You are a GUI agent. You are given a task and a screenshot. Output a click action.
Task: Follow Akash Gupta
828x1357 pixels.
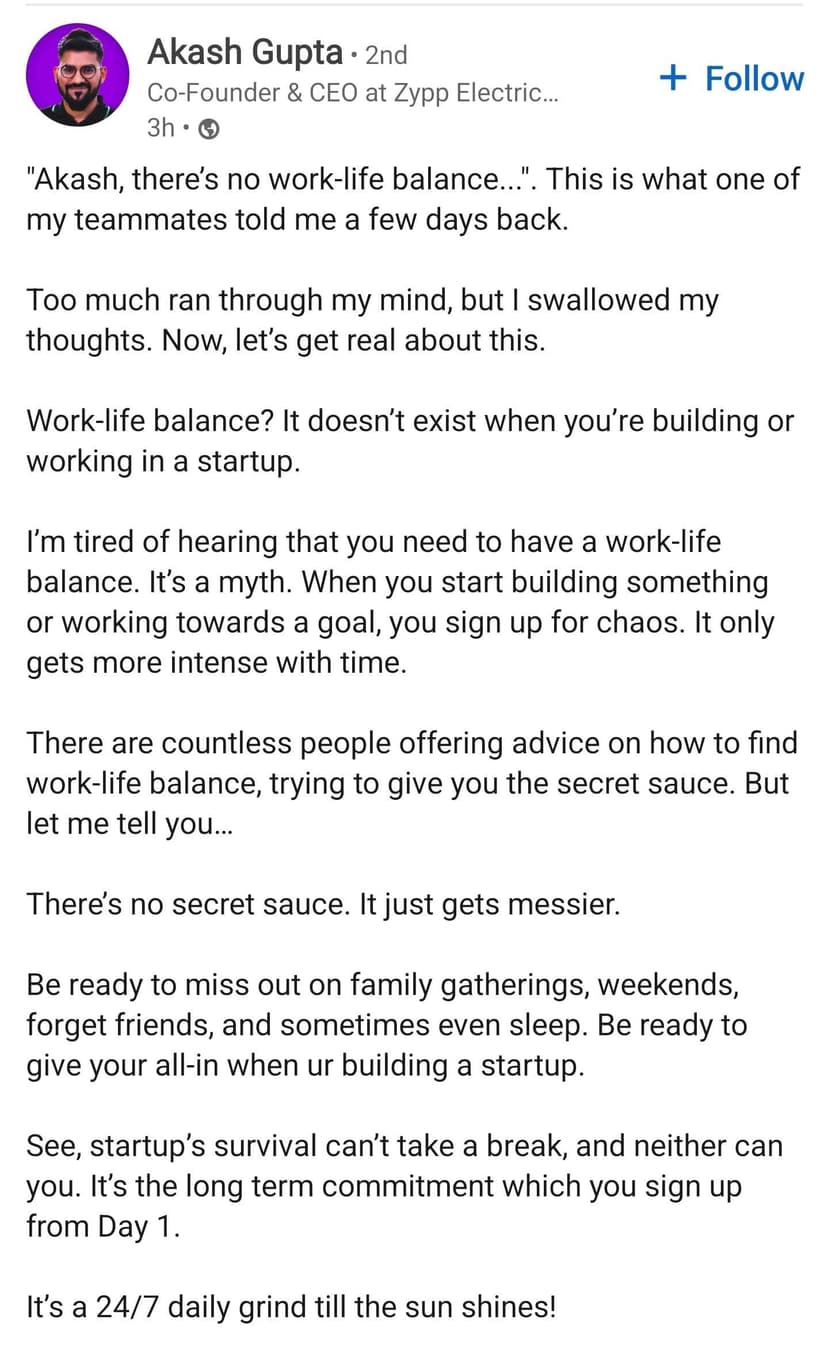tap(733, 79)
